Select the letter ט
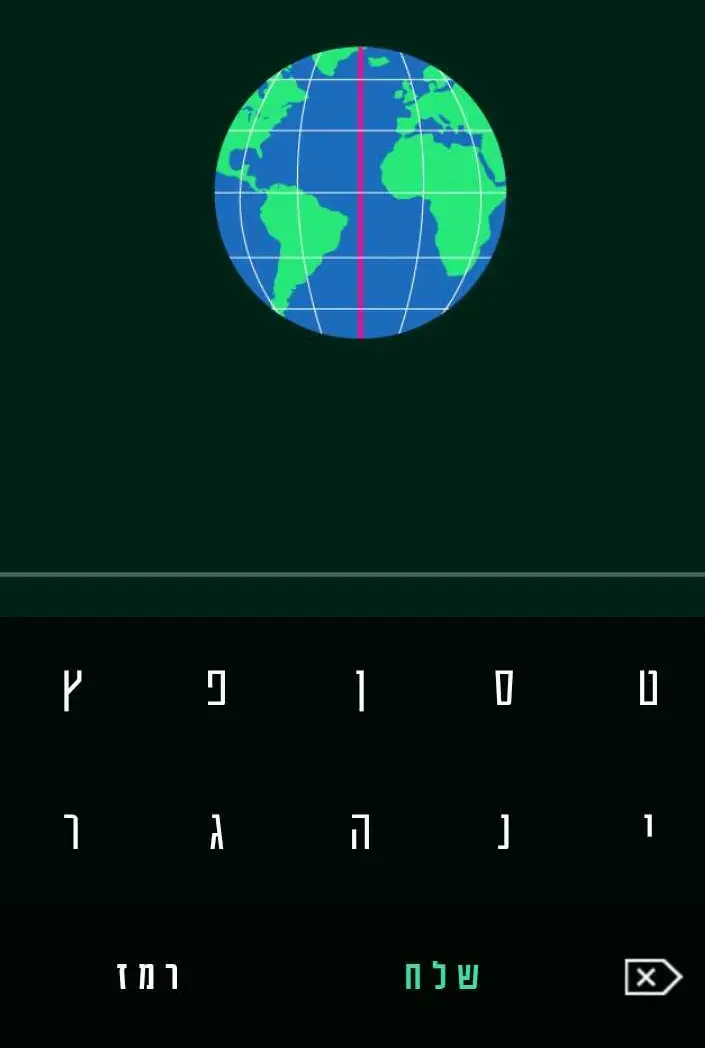This screenshot has width=705, height=1048. 649,689
